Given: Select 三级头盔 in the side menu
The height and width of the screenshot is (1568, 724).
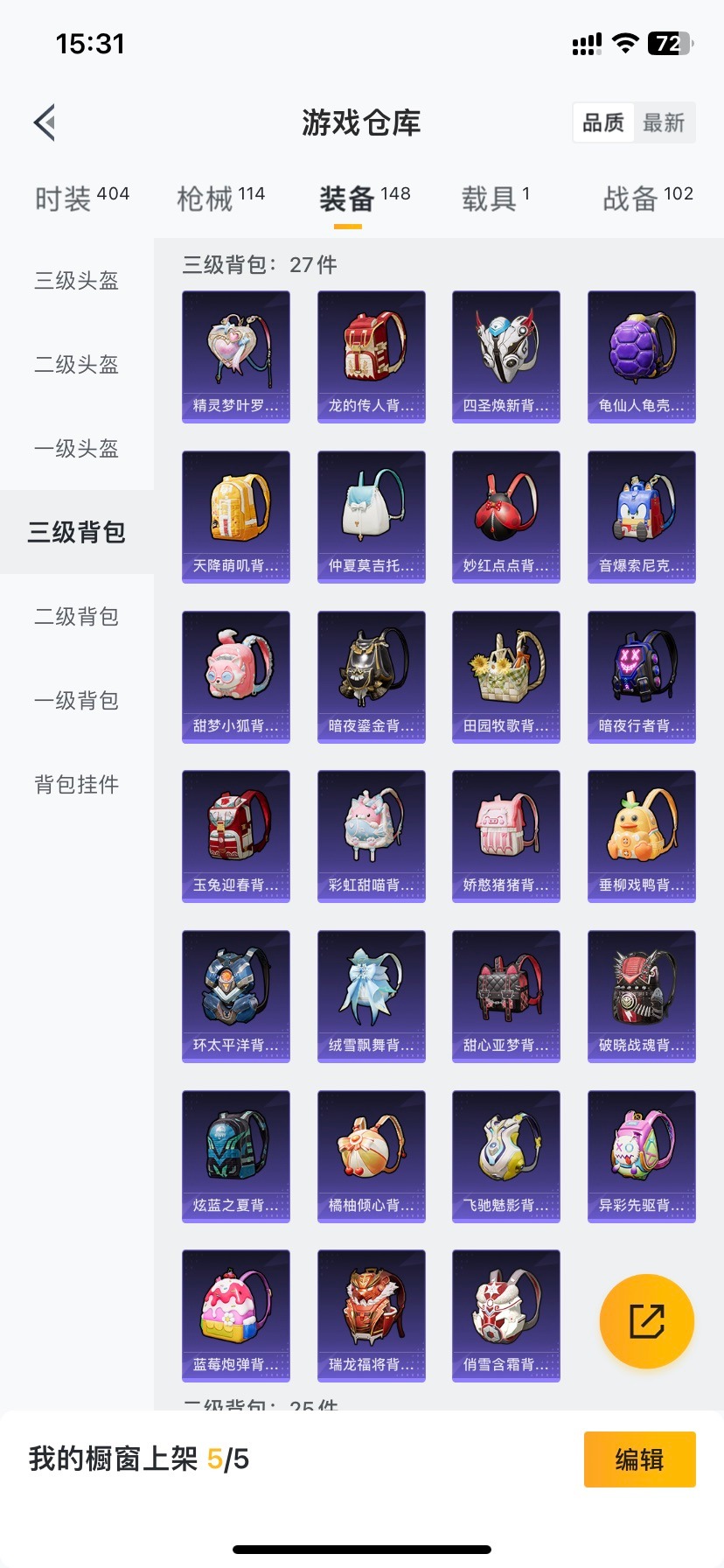Looking at the screenshot, I should tap(77, 281).
